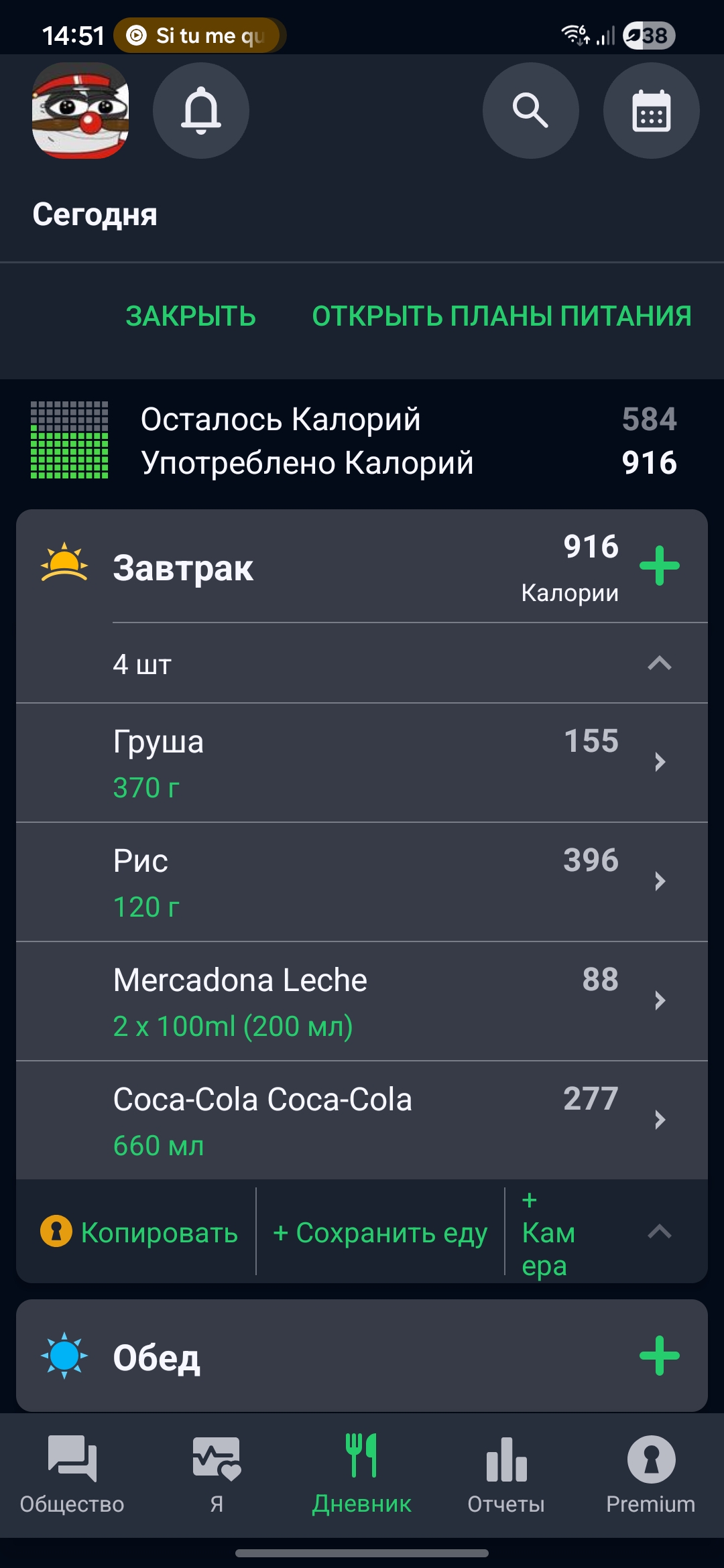Open the profile avatar
724x1568 pixels.
coord(80,111)
